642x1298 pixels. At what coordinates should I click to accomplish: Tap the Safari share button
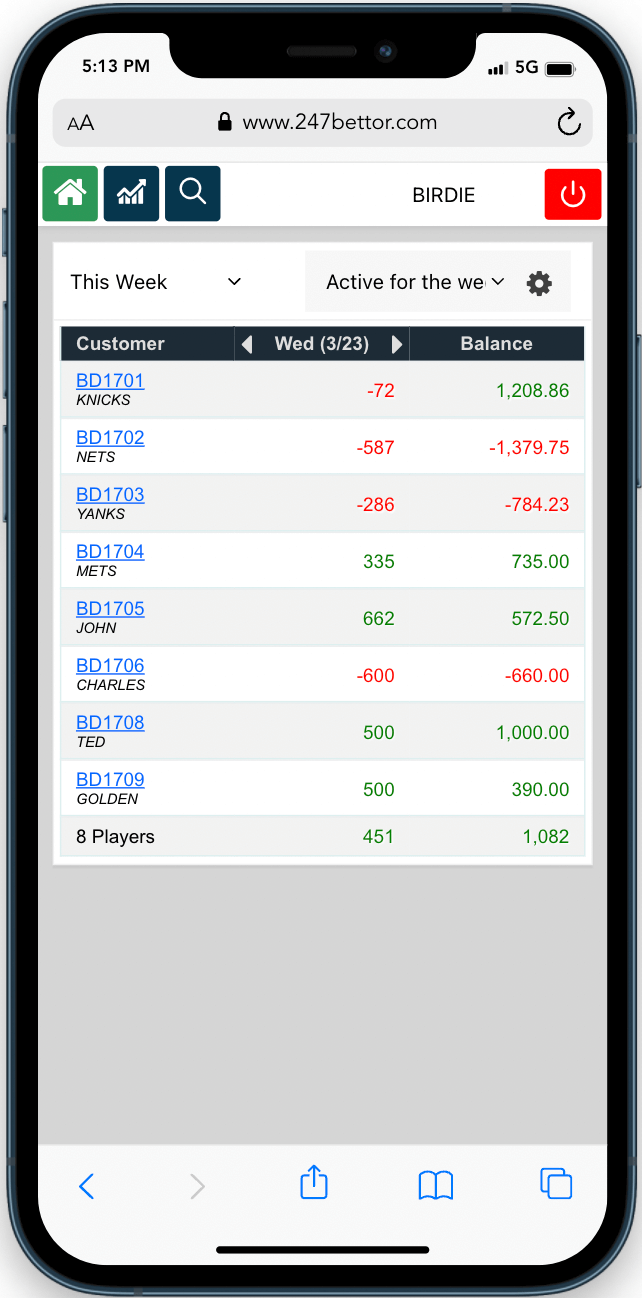pos(314,1182)
